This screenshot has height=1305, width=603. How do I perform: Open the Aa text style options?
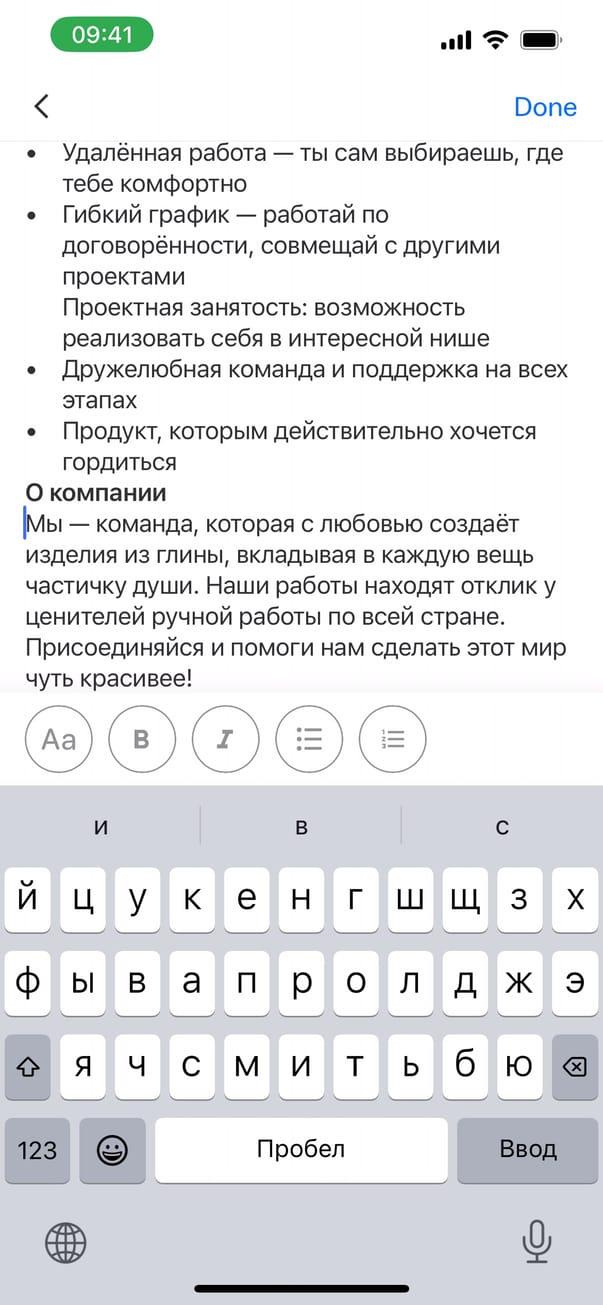tap(59, 740)
